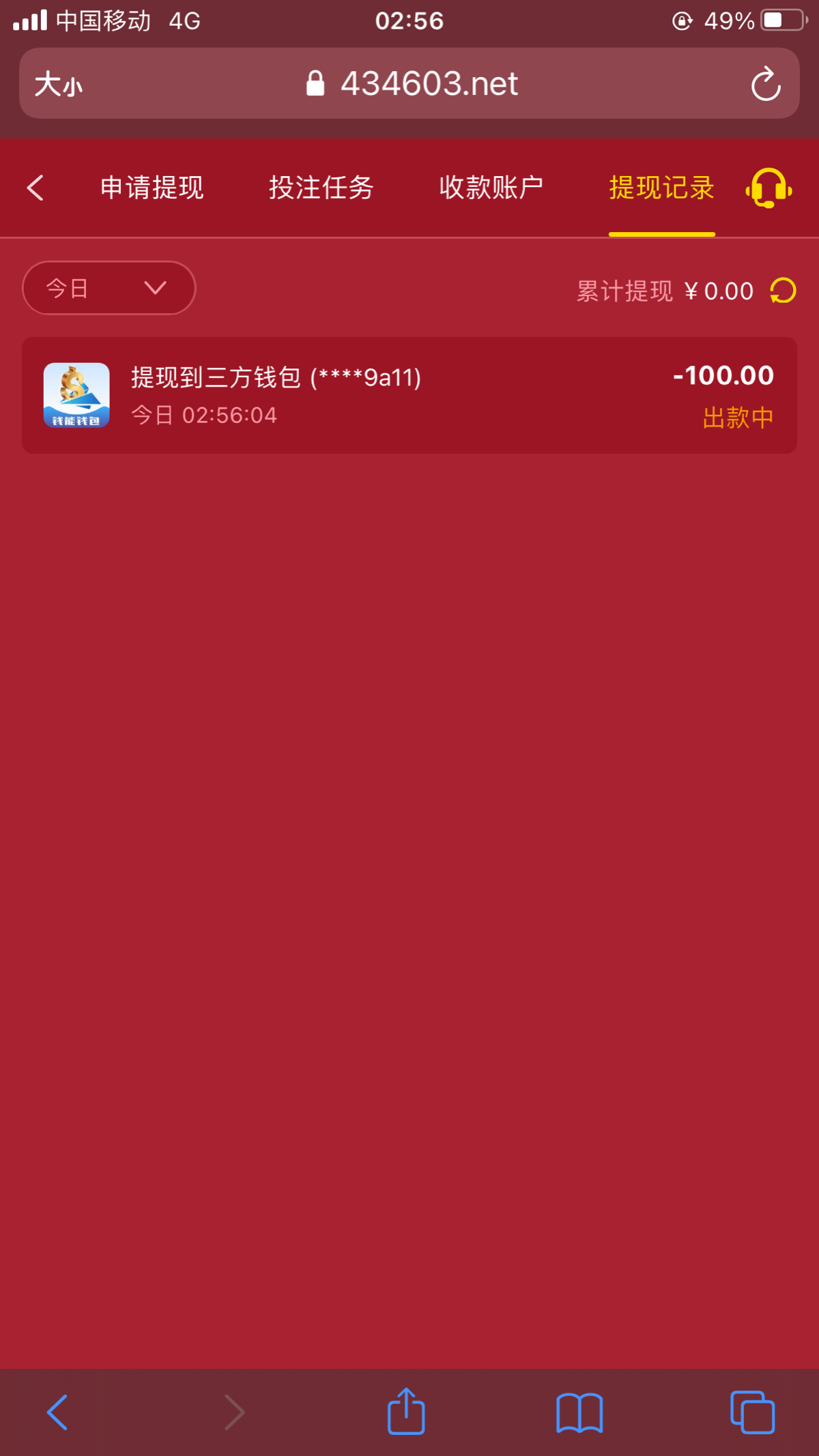Viewport: 819px width, 1456px height.
Task: Go back using the top-left arrow
Action: pos(35,188)
